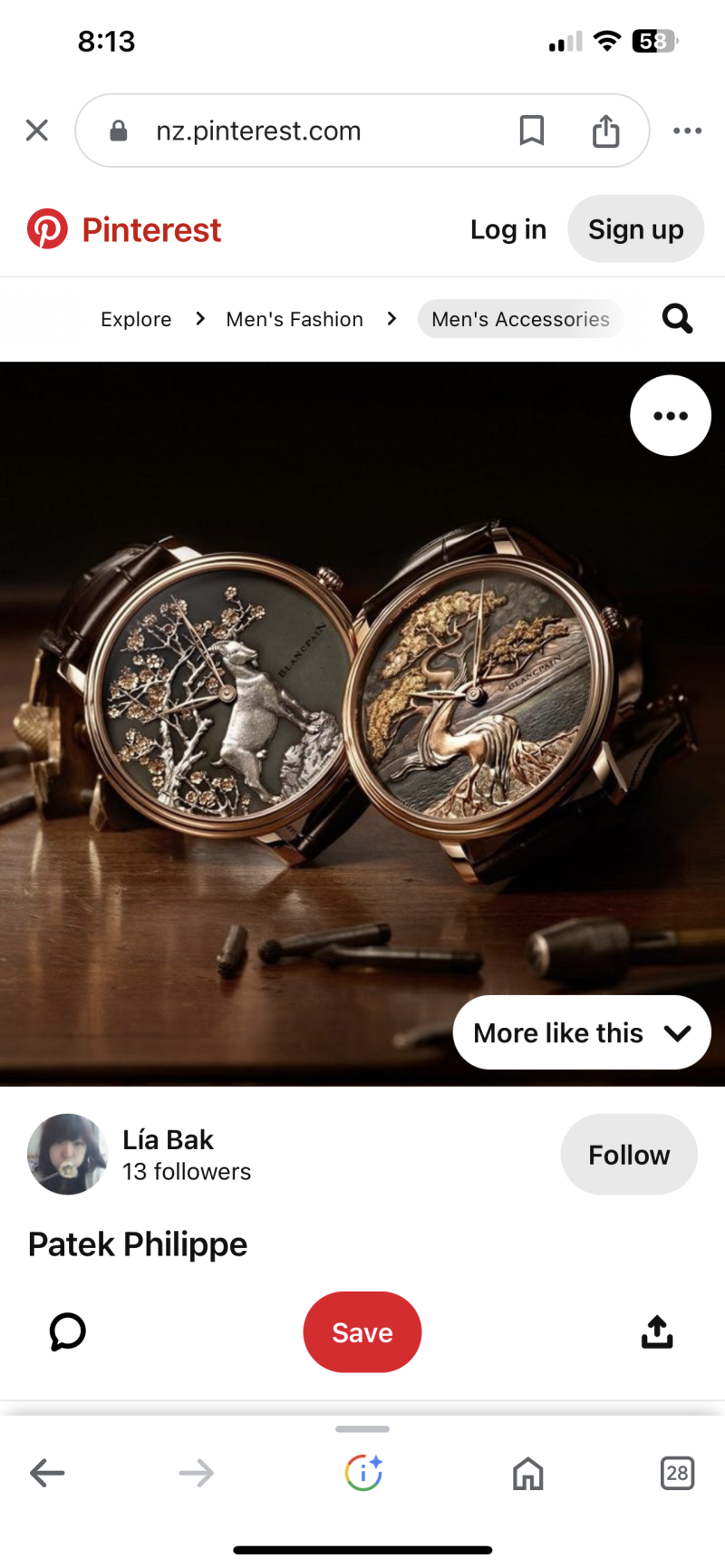The width and height of the screenshot is (725, 1568).
Task: Follow Lía Bak
Action: click(x=629, y=1155)
